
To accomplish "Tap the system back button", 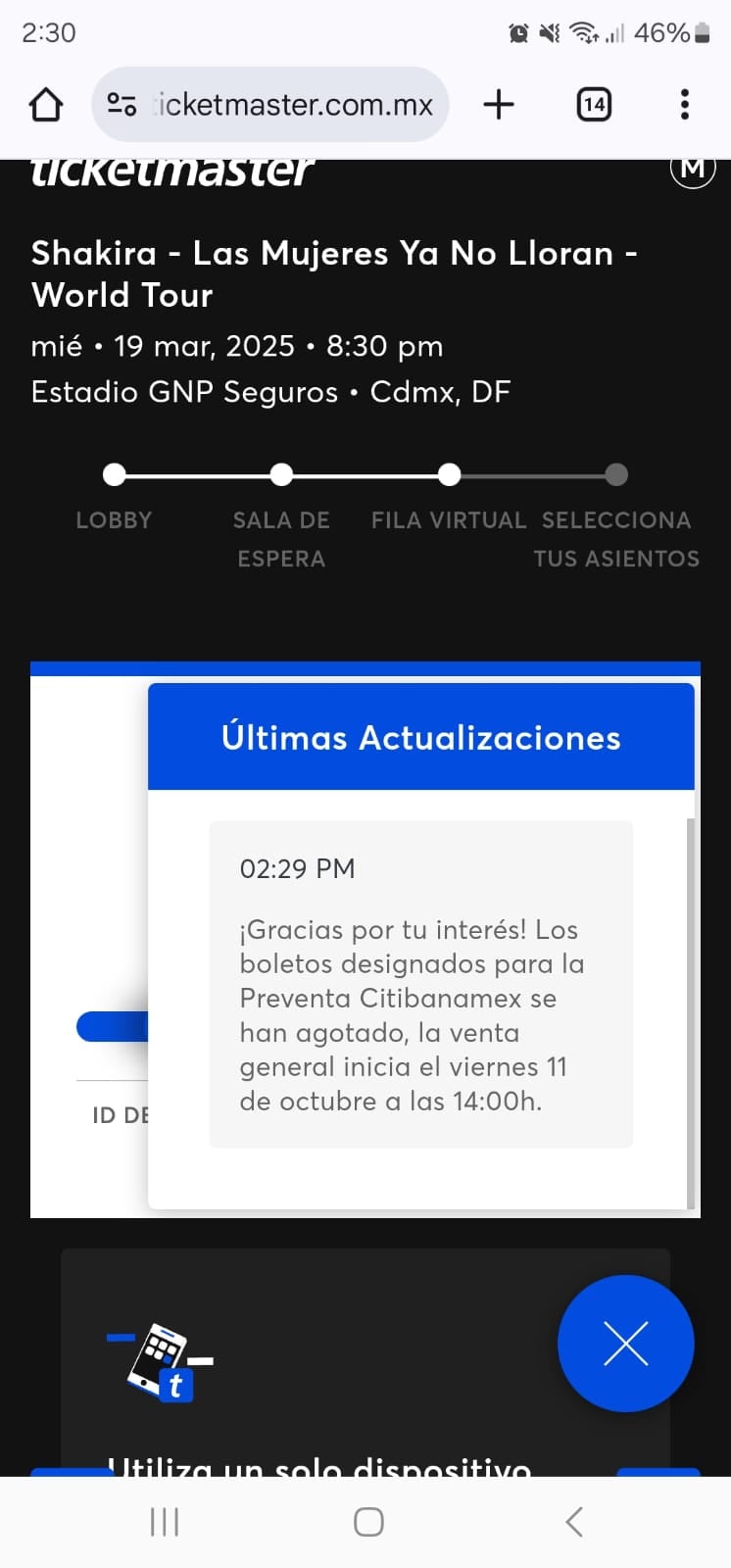I will (x=574, y=1522).
